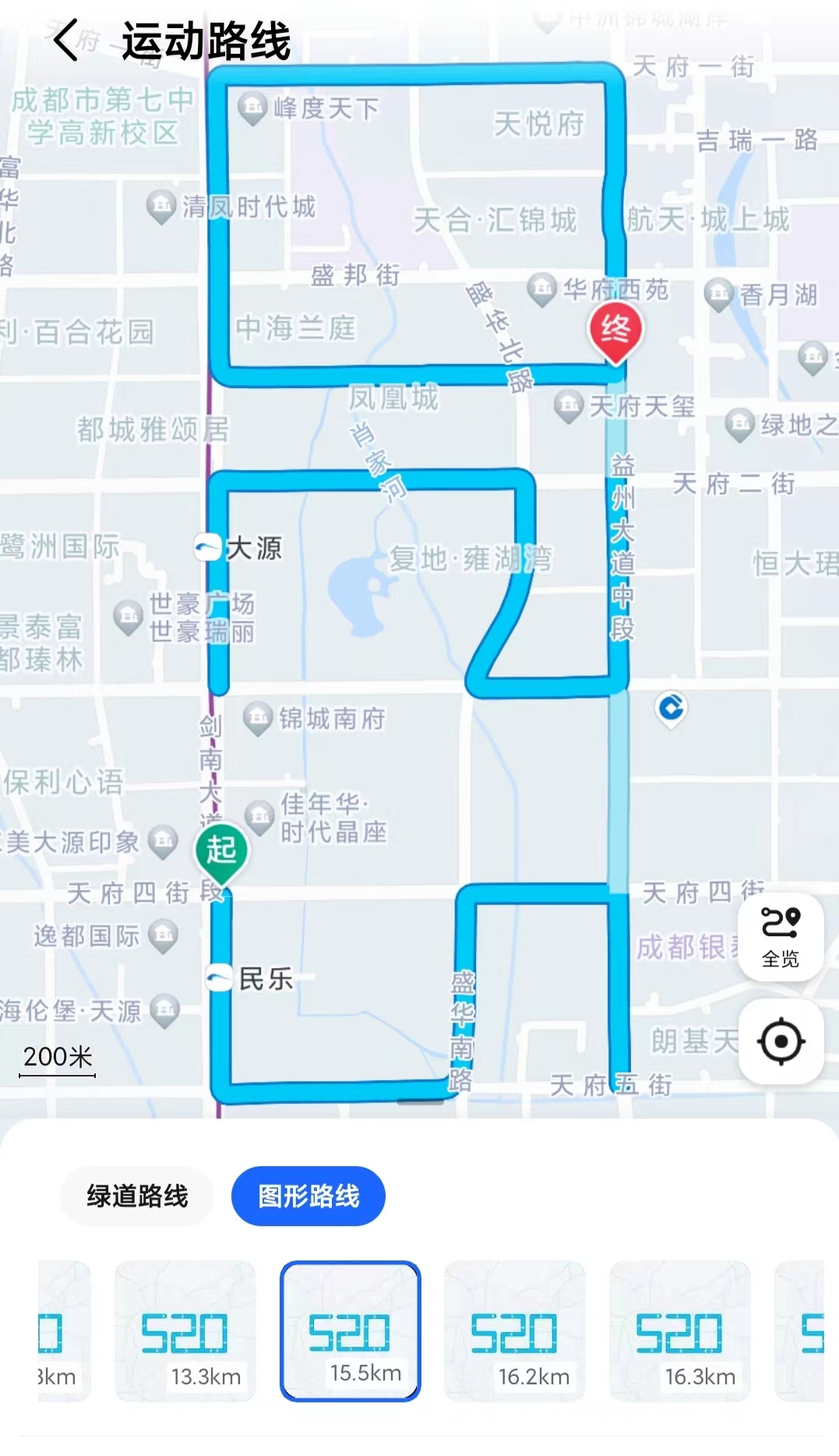Pick the 520 route of 16.2km

pyautogui.click(x=515, y=1331)
